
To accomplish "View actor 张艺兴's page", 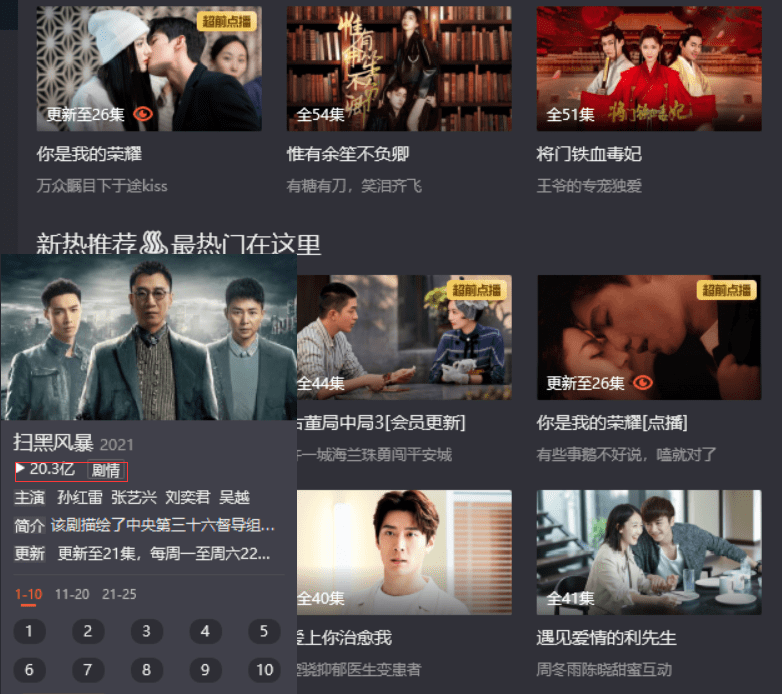I will (x=133, y=497).
